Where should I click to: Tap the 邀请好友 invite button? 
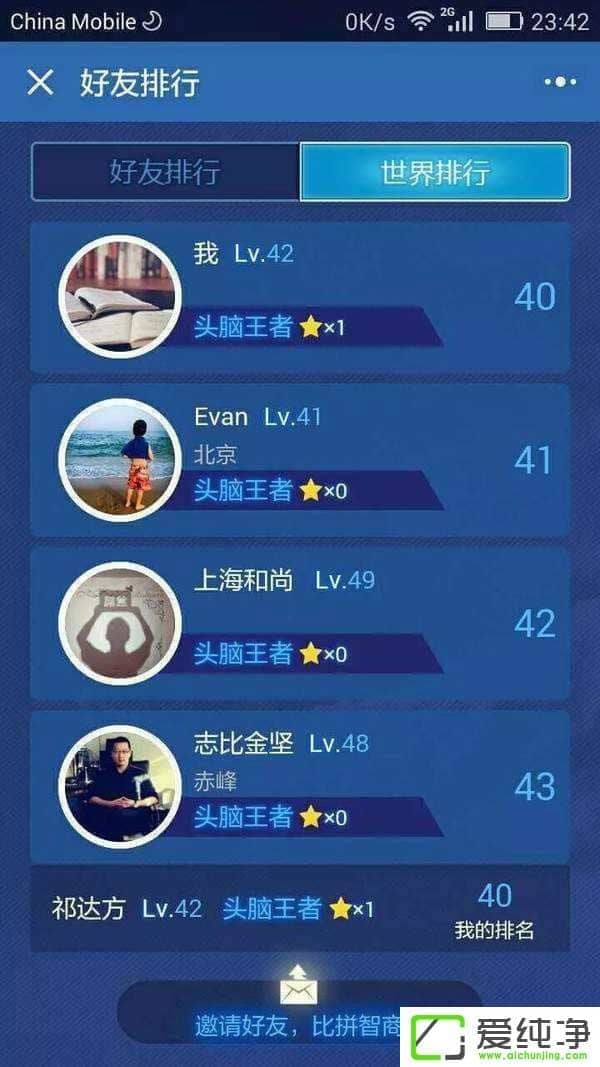(298, 1010)
